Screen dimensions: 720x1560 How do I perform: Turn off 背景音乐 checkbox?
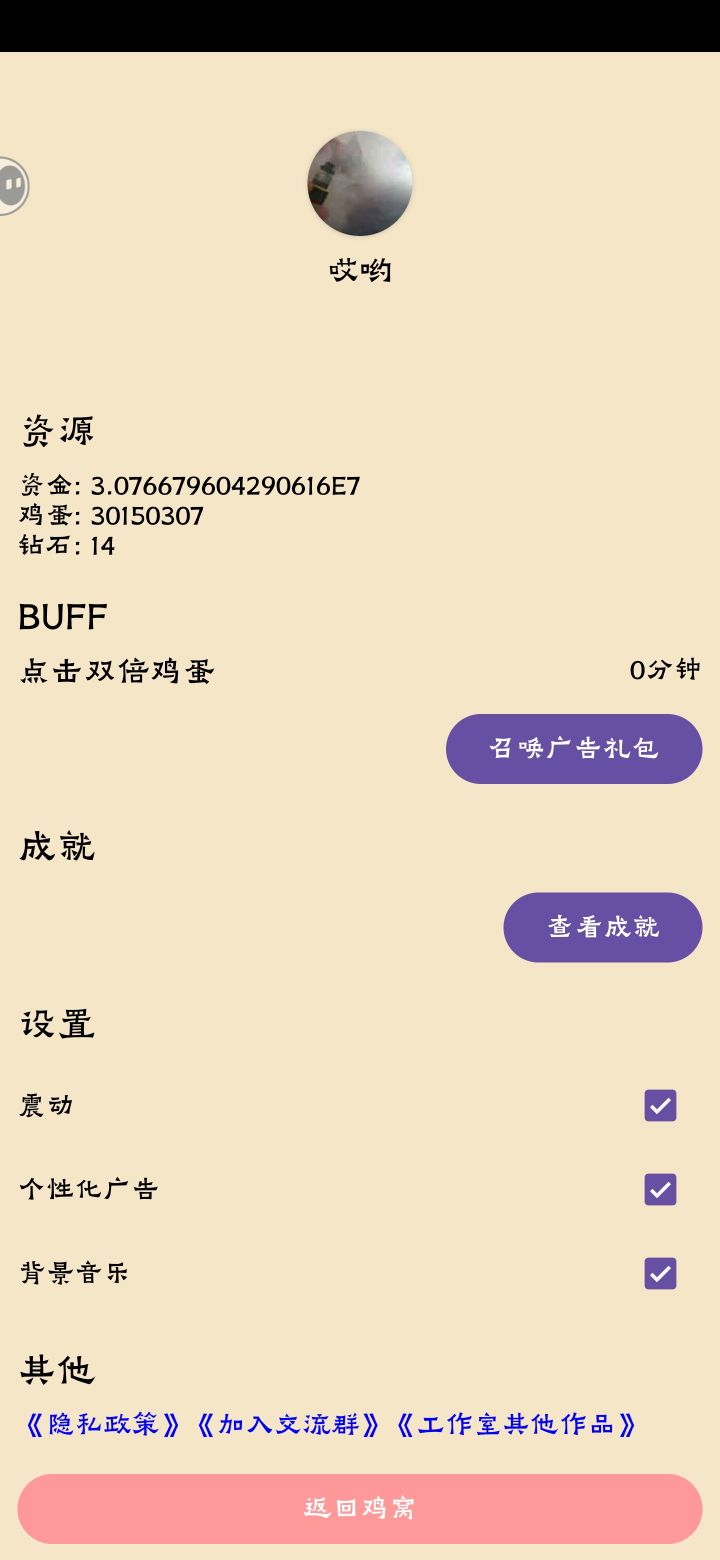point(660,1273)
